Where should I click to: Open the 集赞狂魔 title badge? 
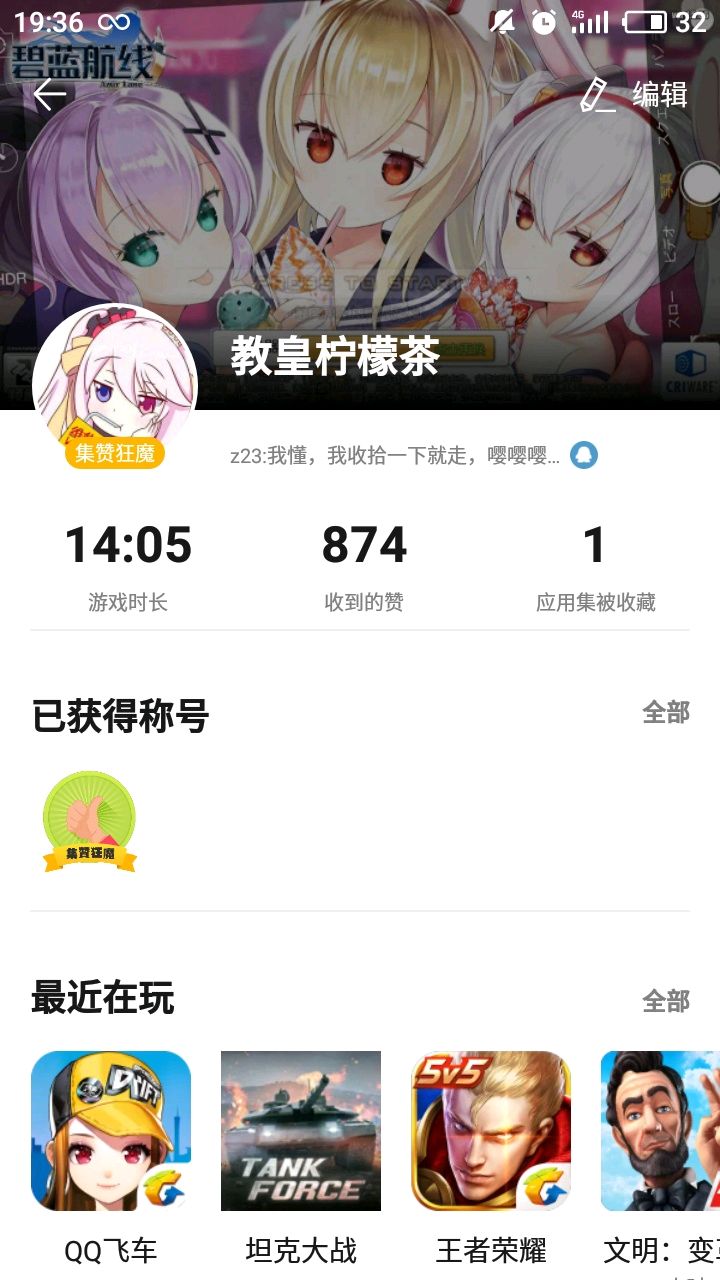[90, 822]
